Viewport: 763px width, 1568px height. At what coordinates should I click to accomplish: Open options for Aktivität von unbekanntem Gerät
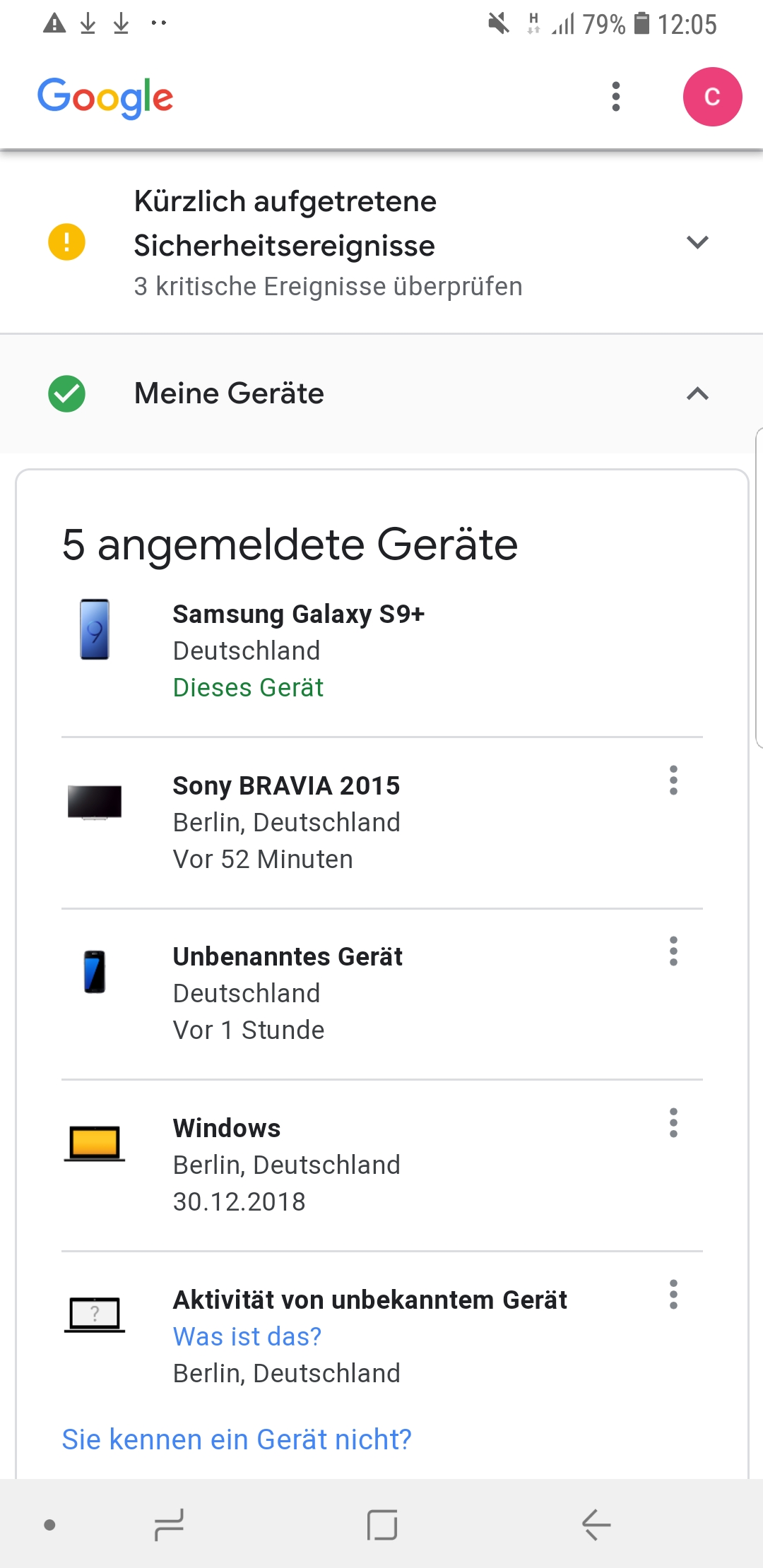tap(673, 1295)
